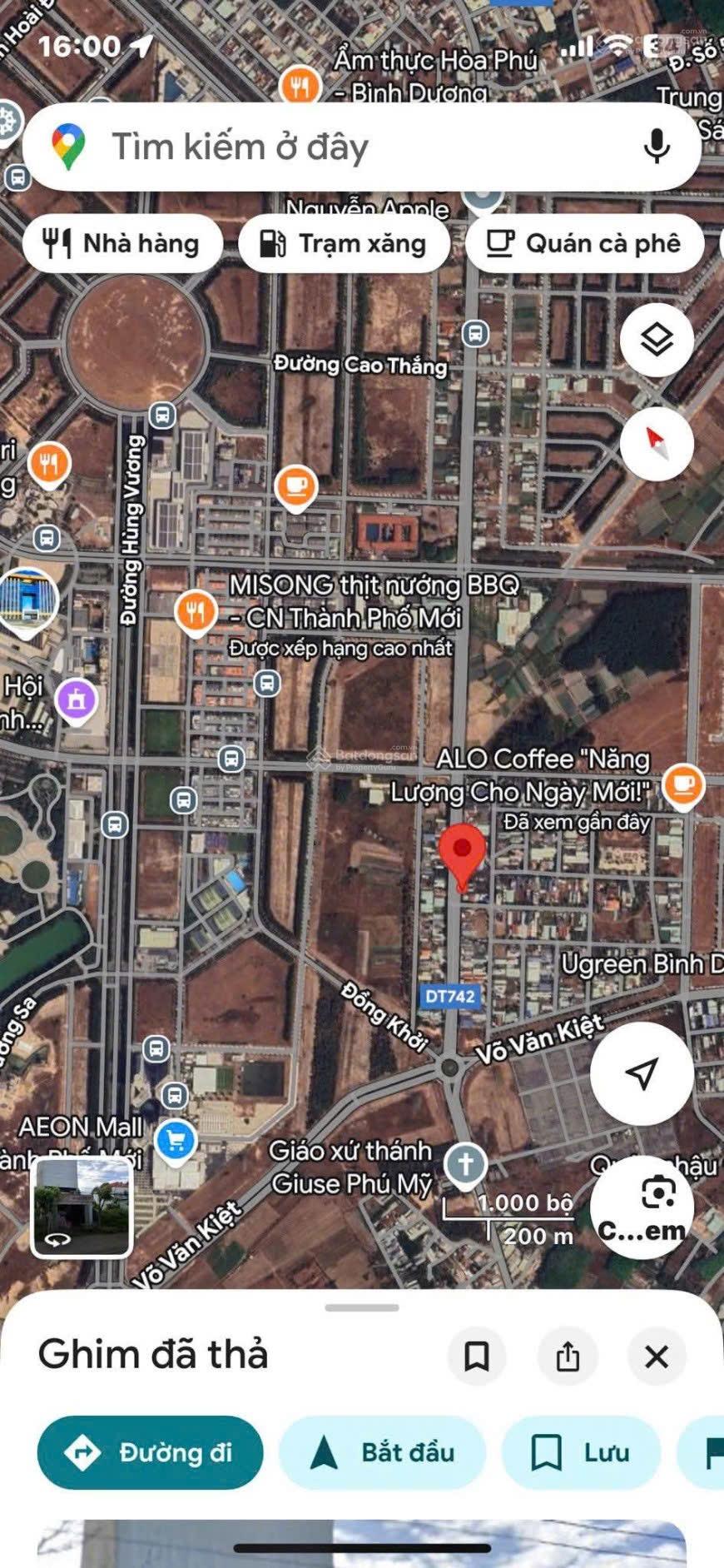Screen dimensions: 724x1568
Task: Open the ALO Coffee map marker
Action: click(683, 784)
